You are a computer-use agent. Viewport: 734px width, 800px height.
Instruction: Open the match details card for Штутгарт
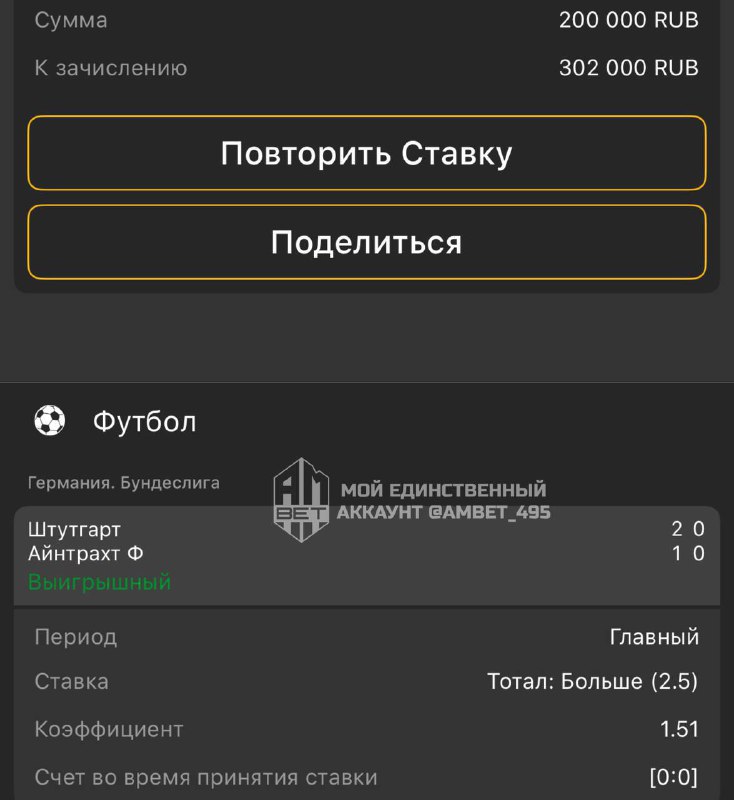click(366, 550)
